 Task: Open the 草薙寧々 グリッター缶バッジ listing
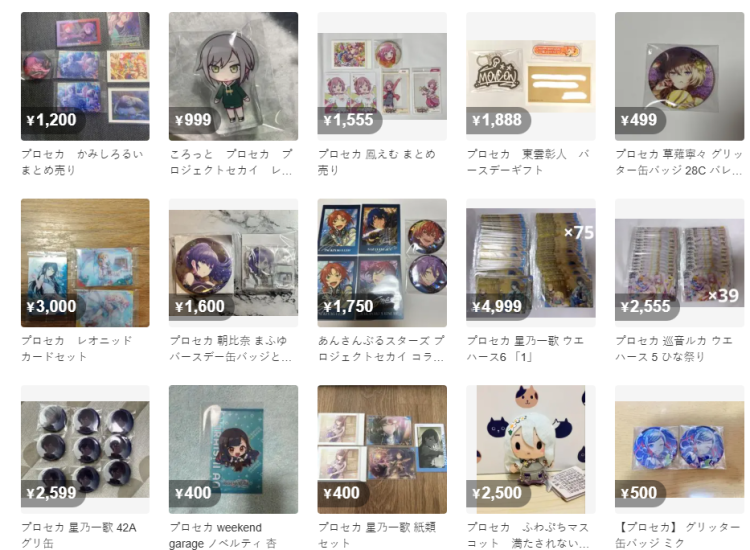coord(679,76)
